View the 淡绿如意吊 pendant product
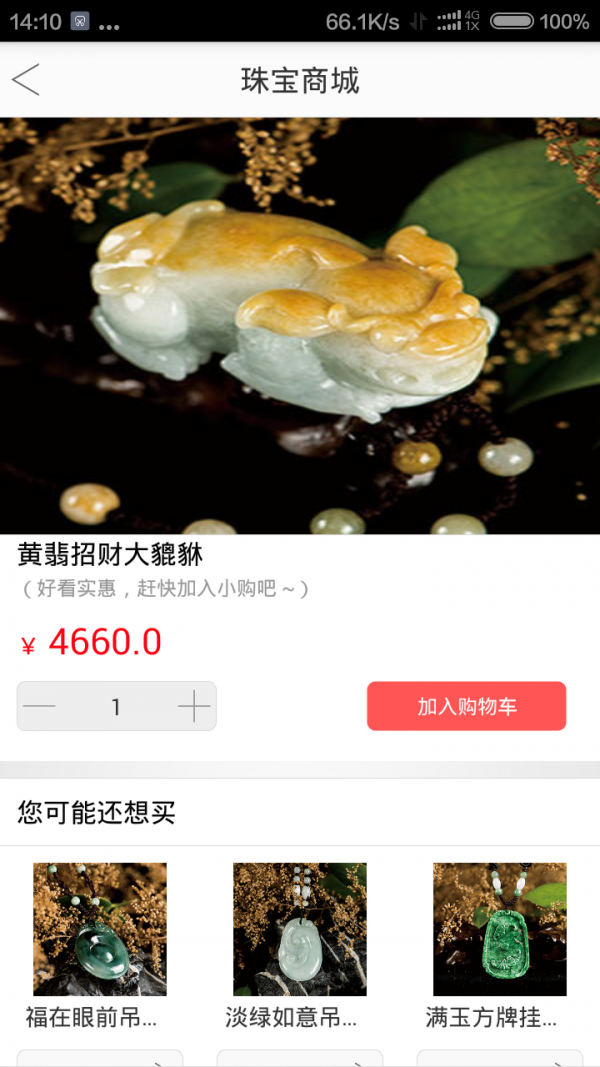The image size is (600, 1067). (x=300, y=929)
